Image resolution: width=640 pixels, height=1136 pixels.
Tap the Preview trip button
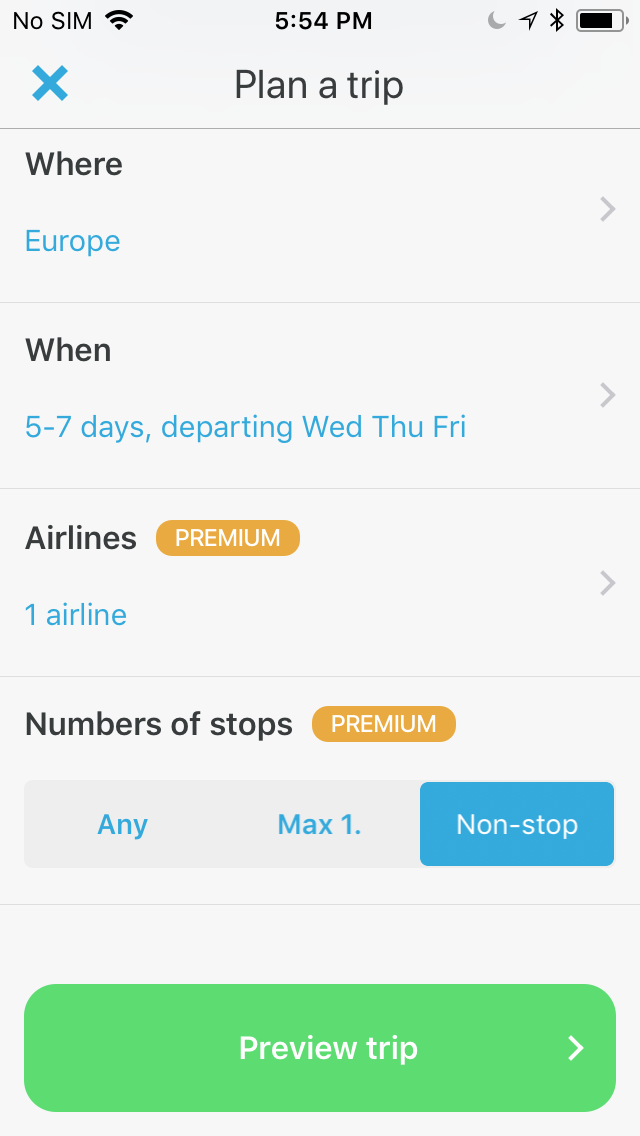[x=320, y=1047]
